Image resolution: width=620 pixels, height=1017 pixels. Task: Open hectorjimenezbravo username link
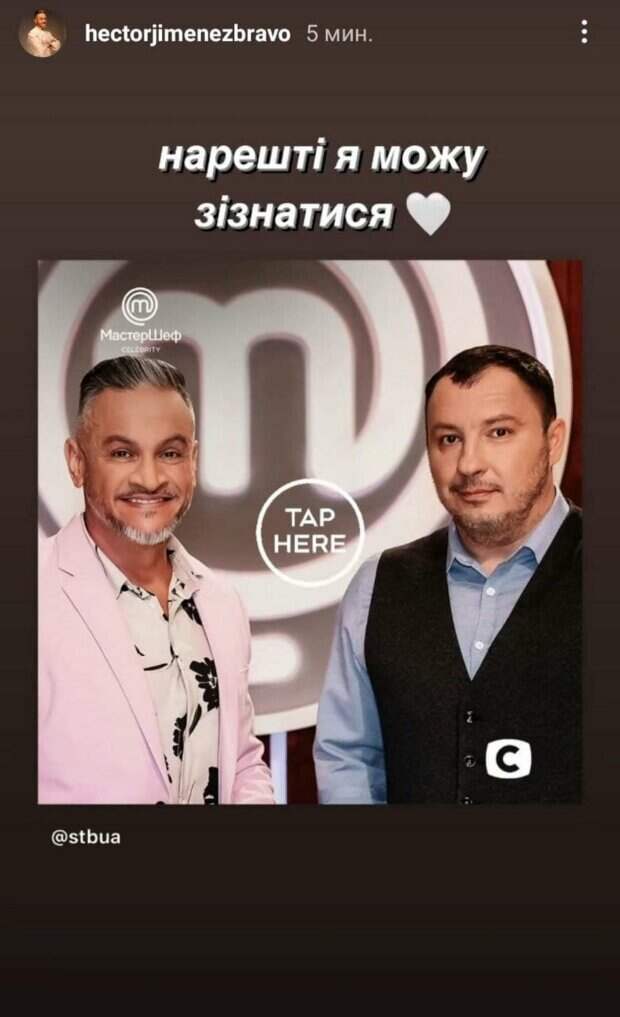pos(188,34)
